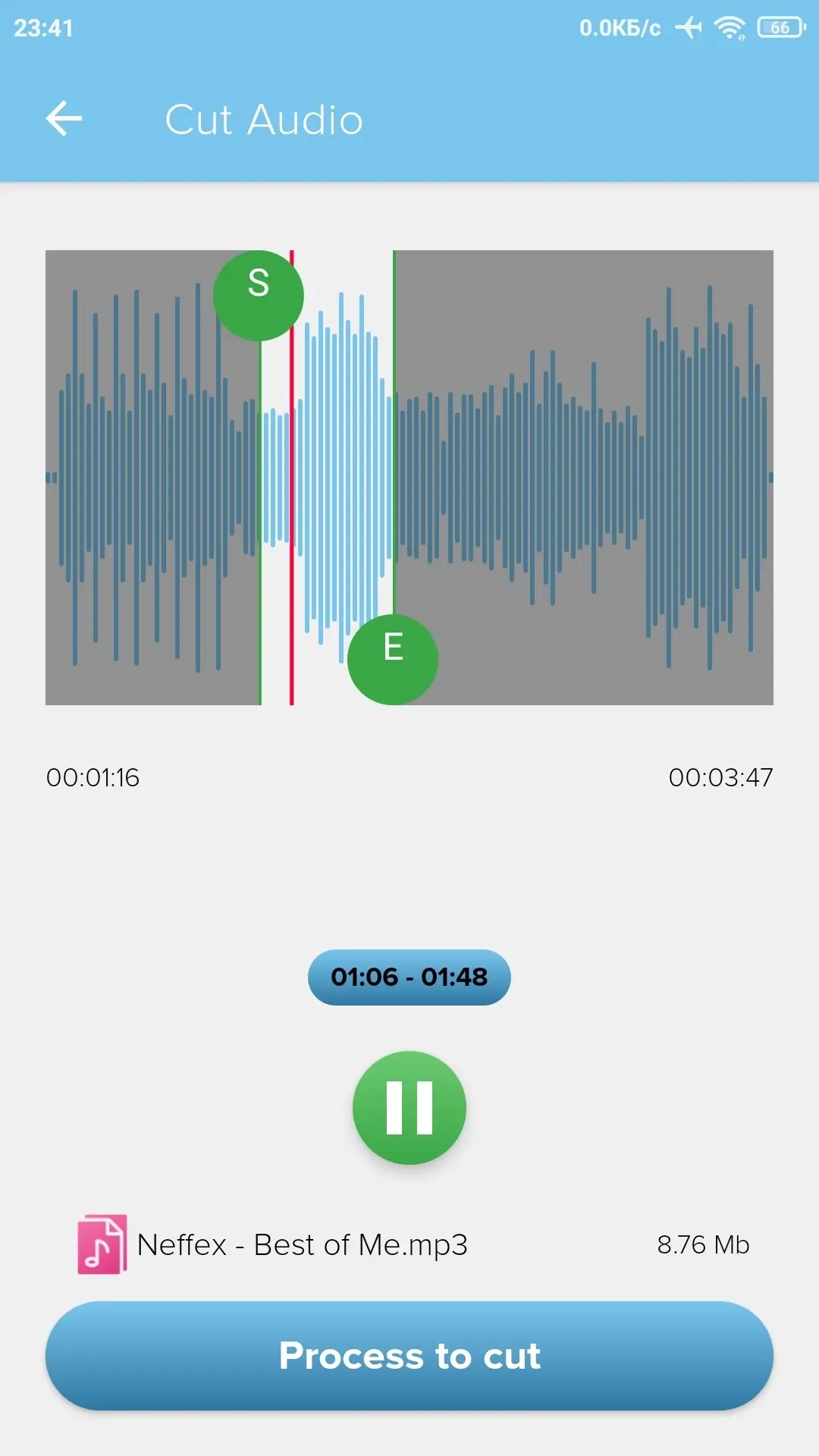Go back from Cut Audio screen
819x1456 pixels.
[x=64, y=119]
